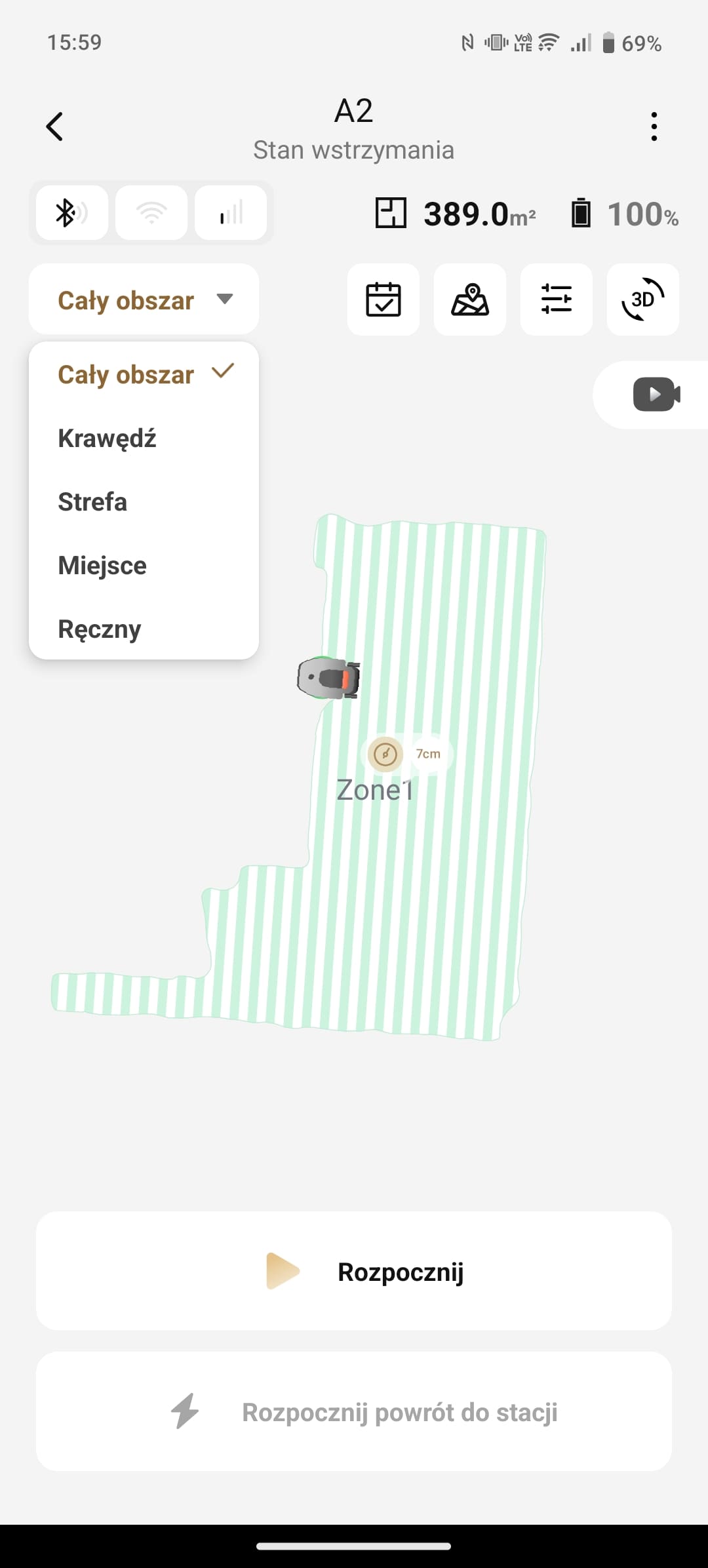Image resolution: width=708 pixels, height=1568 pixels.
Task: Tap the Bluetooth connection icon
Action: pyautogui.click(x=72, y=212)
